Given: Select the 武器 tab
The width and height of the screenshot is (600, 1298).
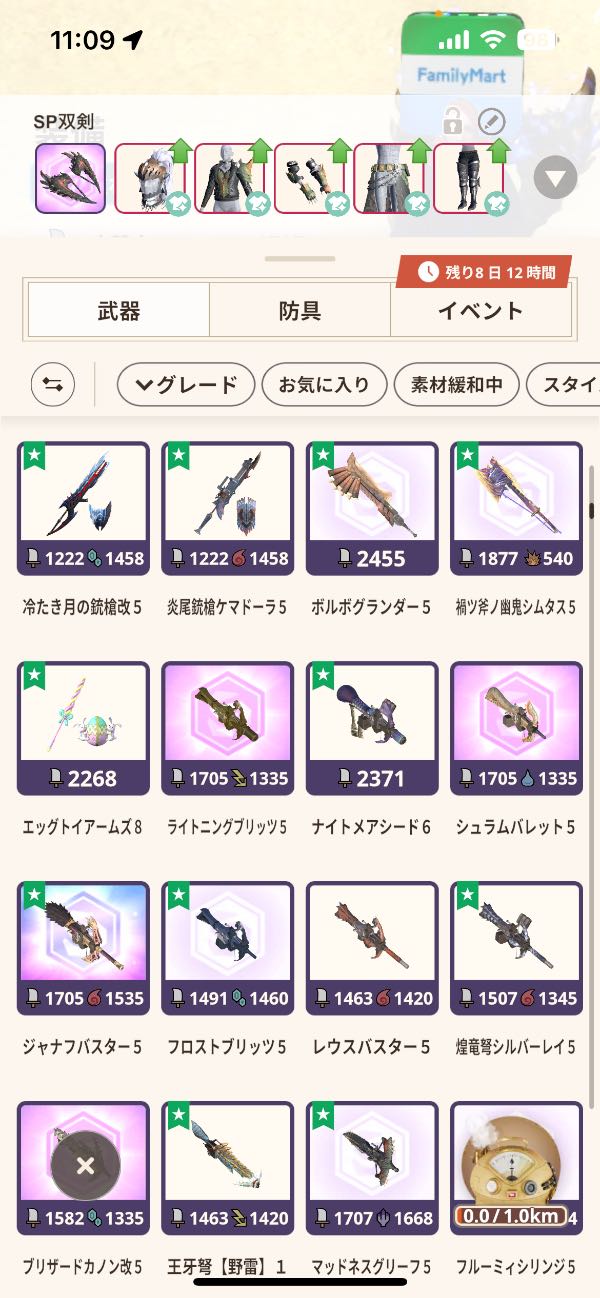Looking at the screenshot, I should click(119, 311).
